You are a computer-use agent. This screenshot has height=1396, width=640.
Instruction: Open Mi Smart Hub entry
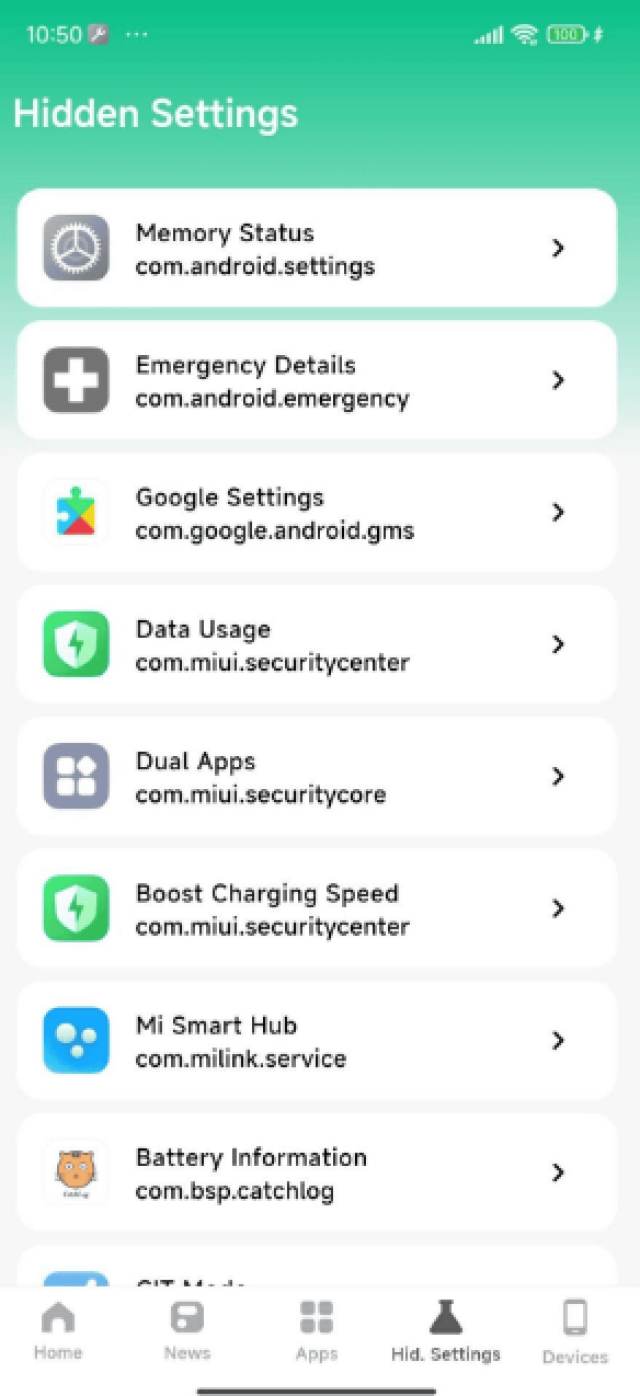[316, 1040]
